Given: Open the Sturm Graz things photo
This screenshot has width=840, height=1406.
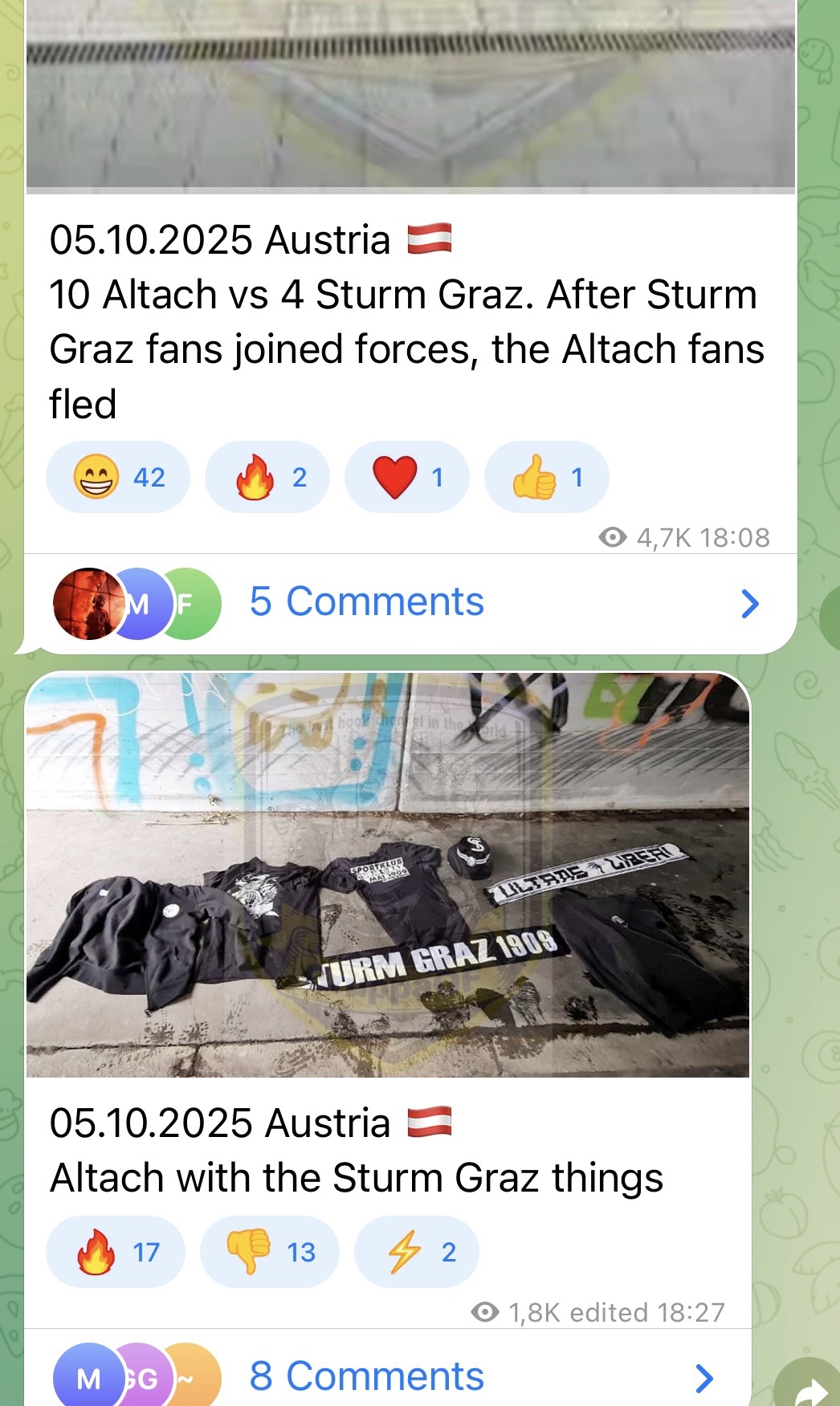Looking at the screenshot, I should [x=388, y=875].
